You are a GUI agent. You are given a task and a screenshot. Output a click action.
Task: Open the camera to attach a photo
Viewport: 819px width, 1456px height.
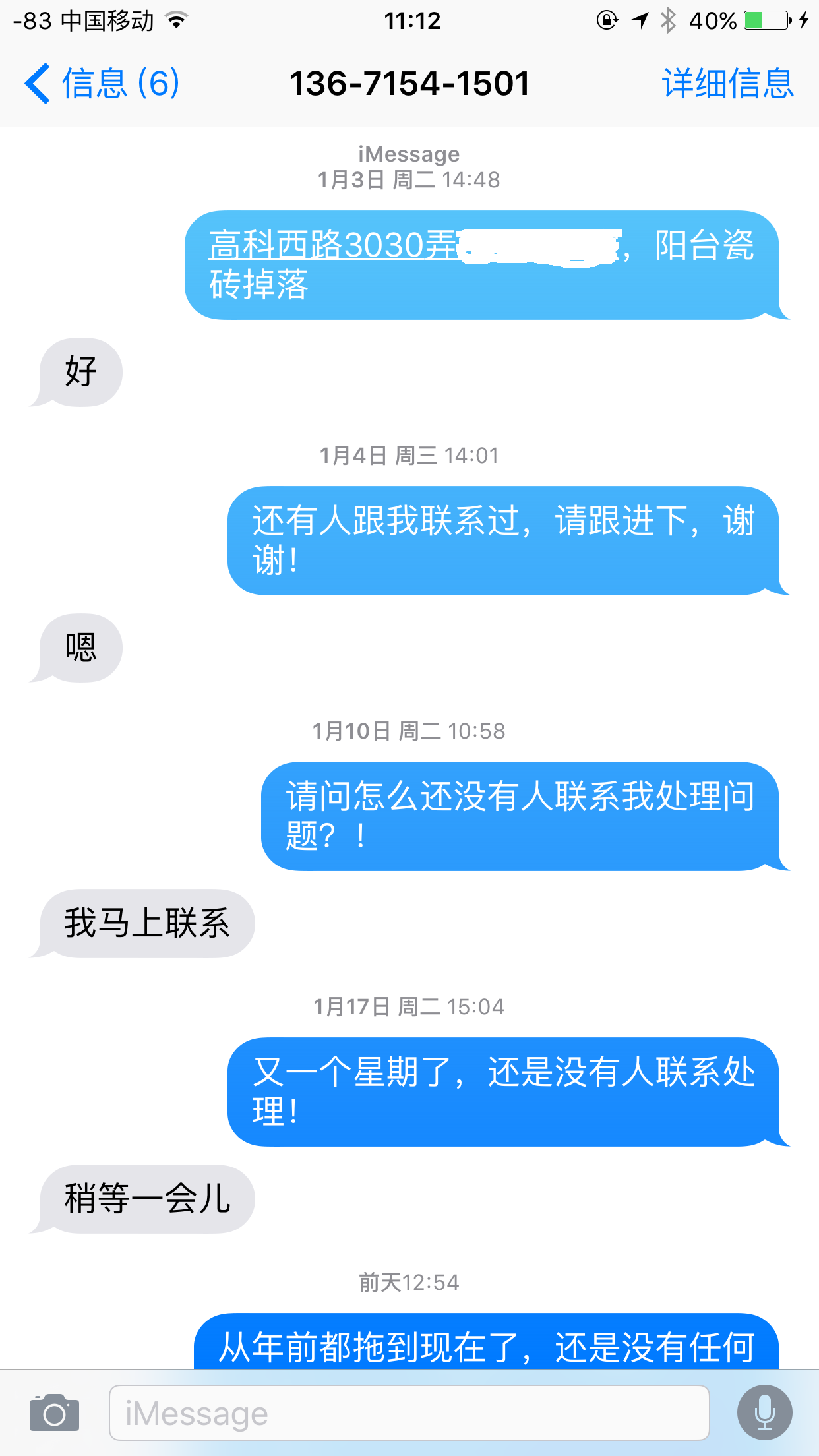coord(54,1413)
